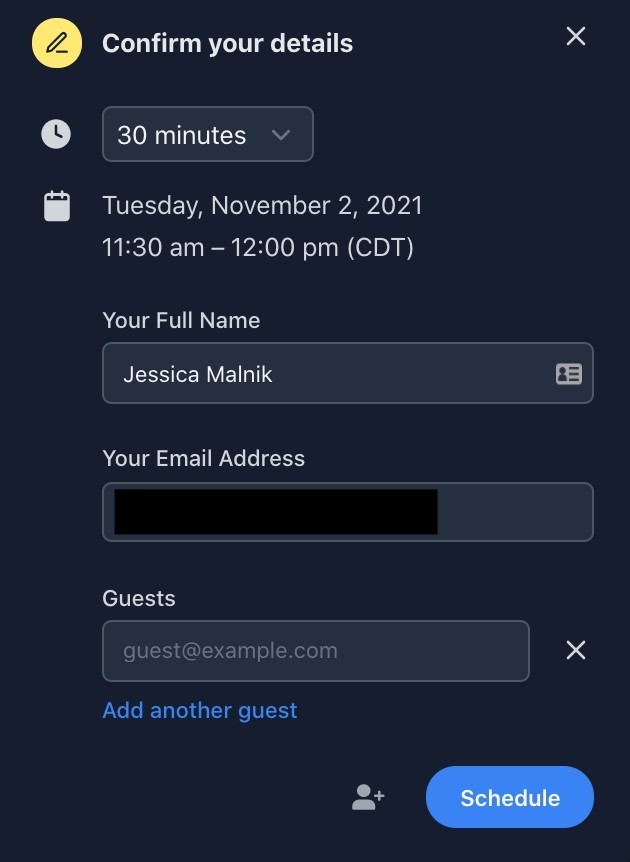Remove the guest email row

tap(575, 651)
